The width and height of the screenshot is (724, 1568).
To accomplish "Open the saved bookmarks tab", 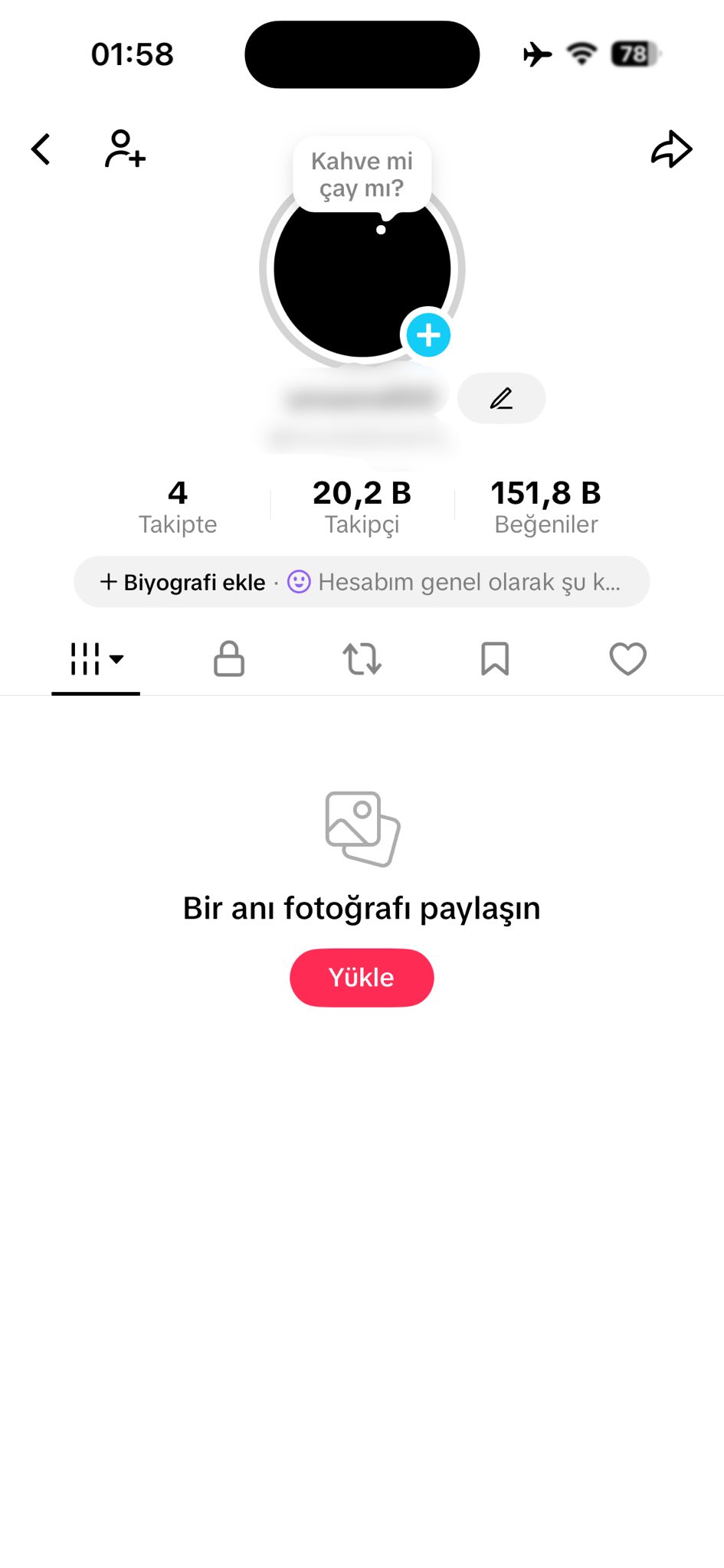I will click(495, 658).
